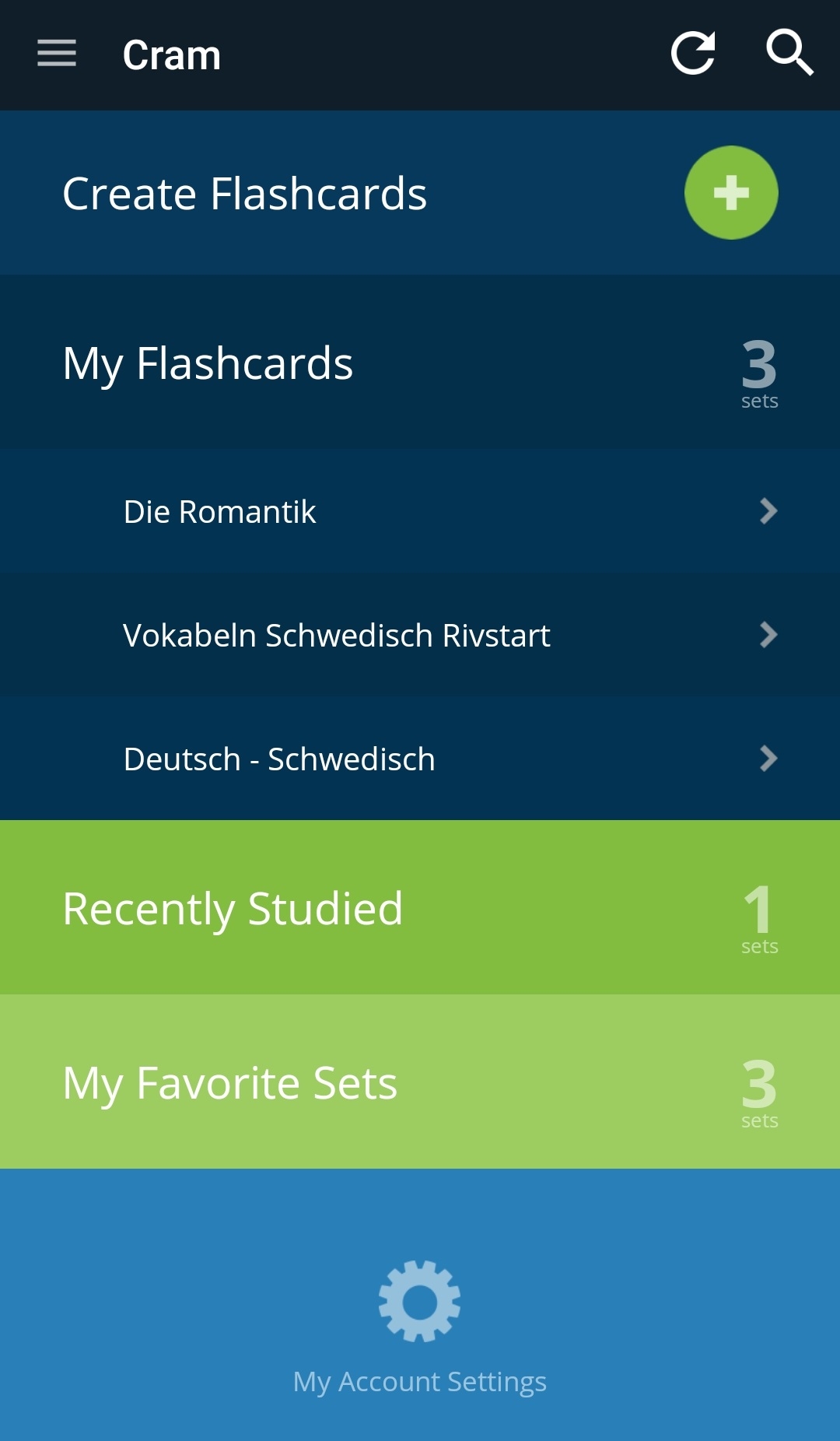This screenshot has width=840, height=1441.
Task: Open the Die Romantik set
Action: (420, 512)
